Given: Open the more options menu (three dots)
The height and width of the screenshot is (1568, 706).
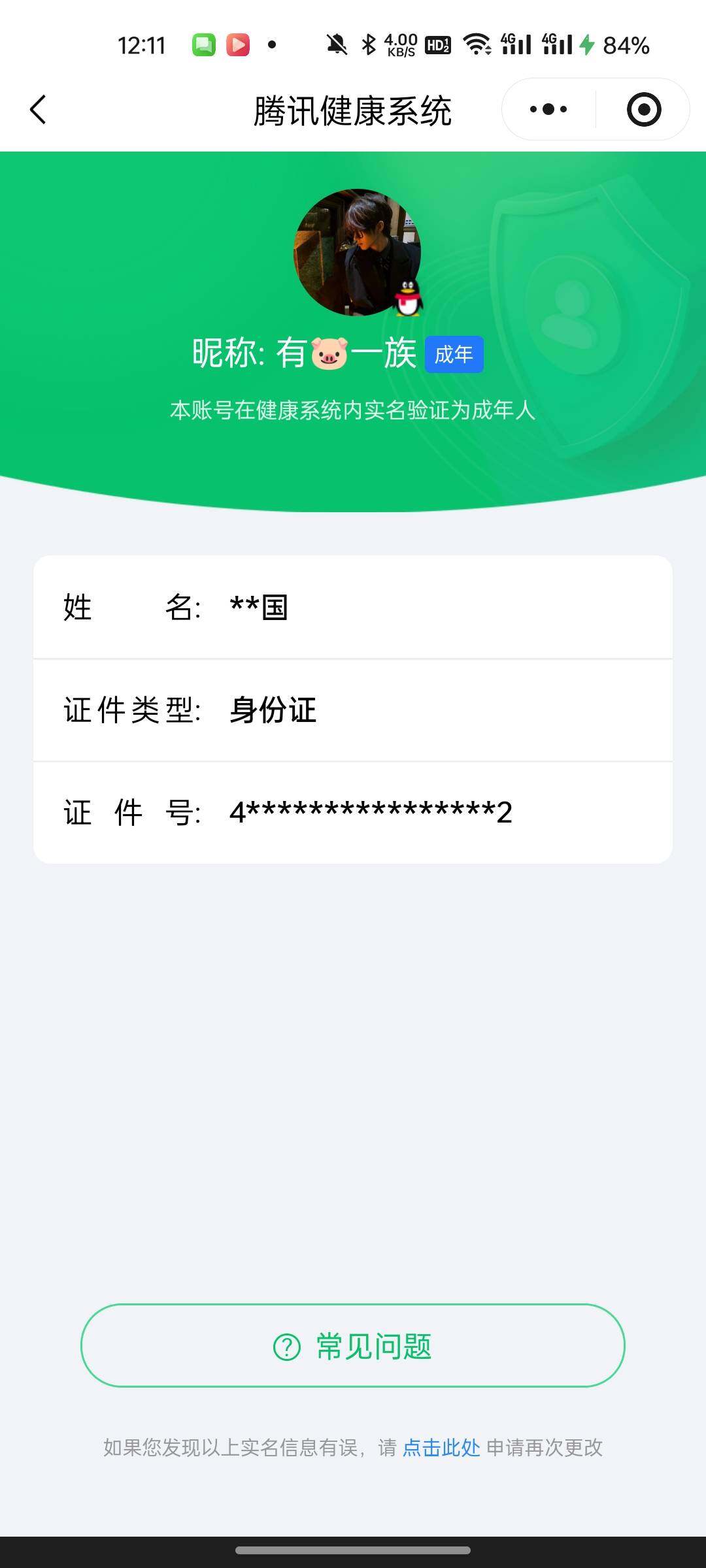Looking at the screenshot, I should 548,109.
